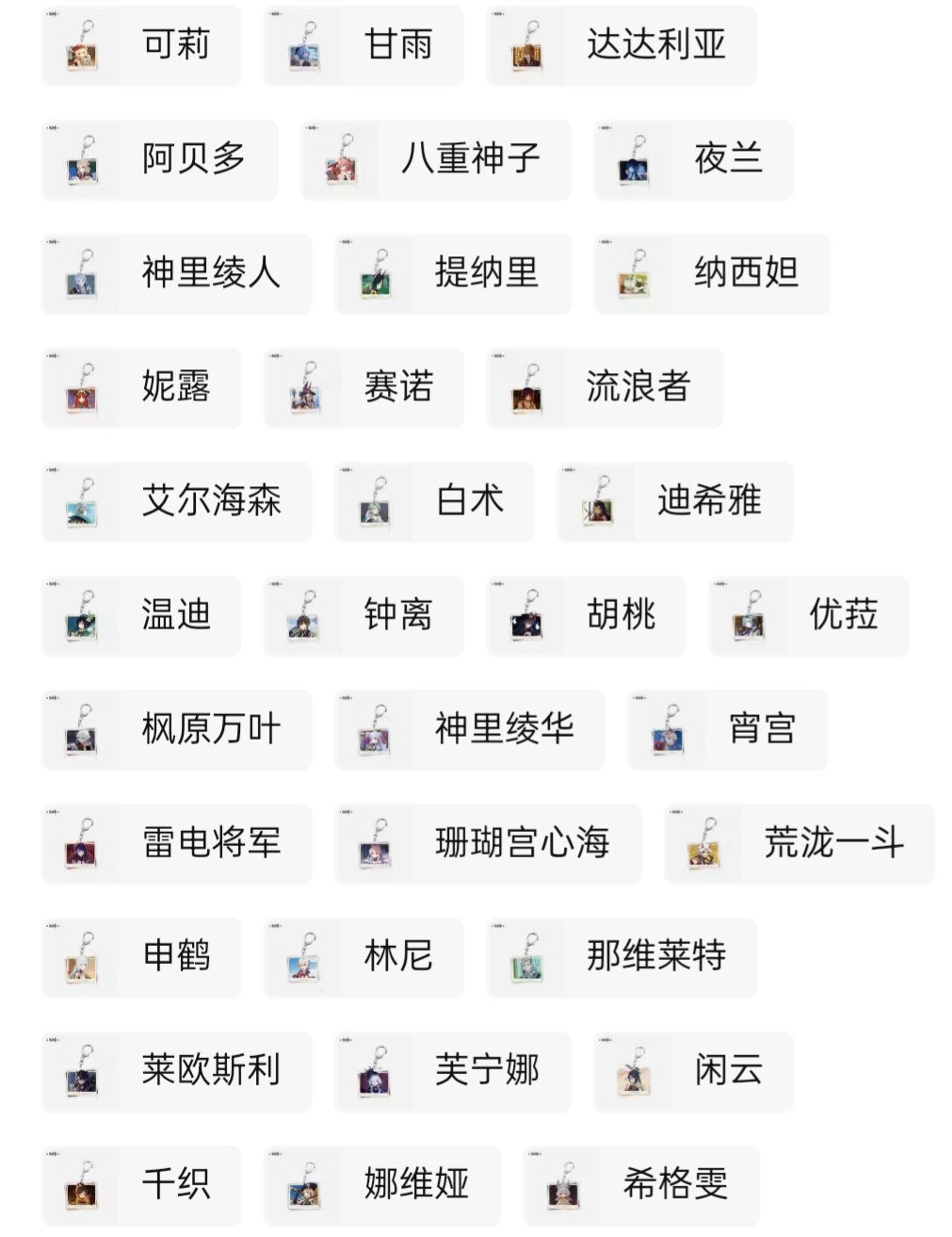Select the 纳西妲 keychain chip

coord(712,273)
